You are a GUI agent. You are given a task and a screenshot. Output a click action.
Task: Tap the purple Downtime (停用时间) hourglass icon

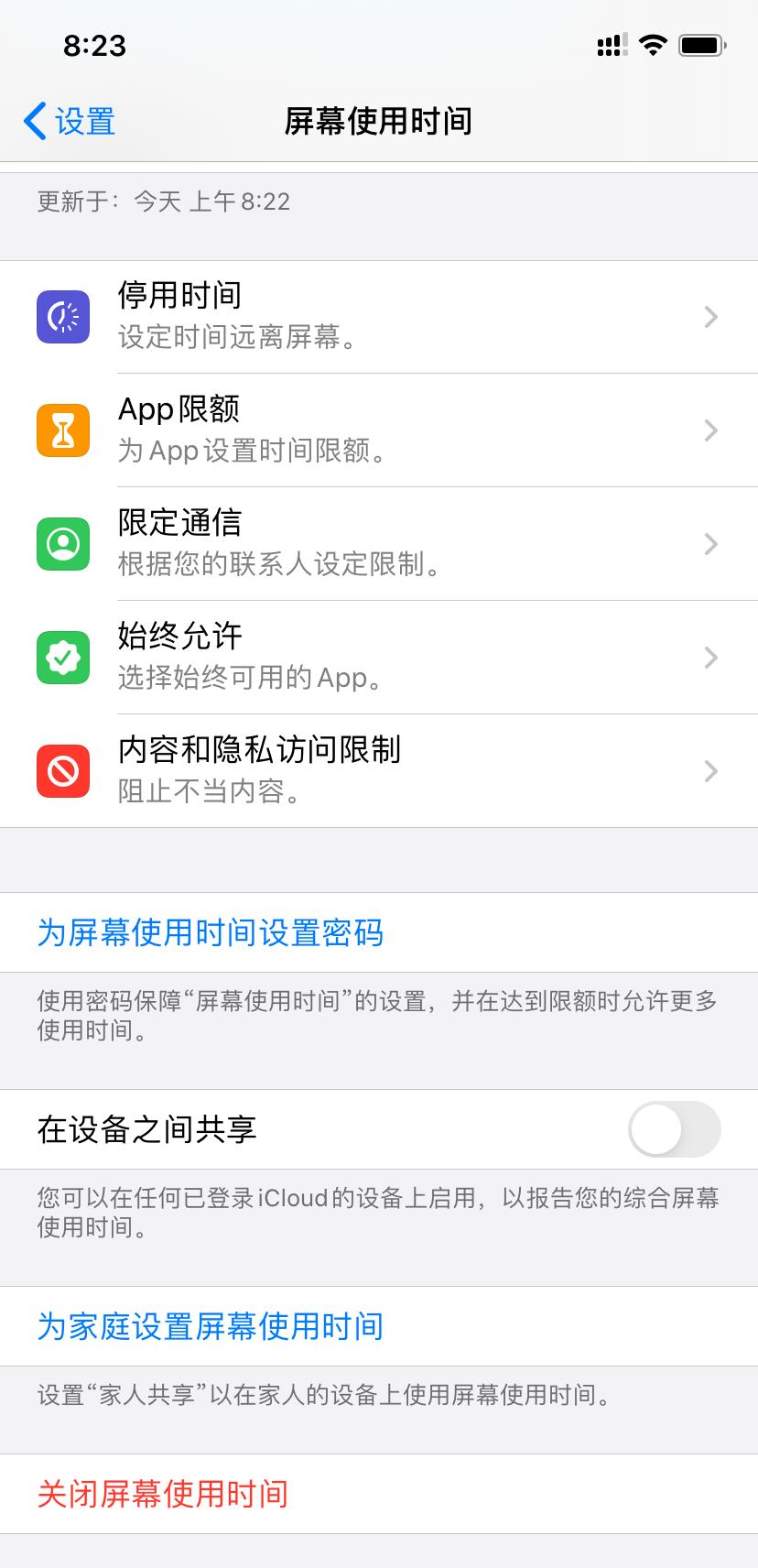[x=62, y=316]
